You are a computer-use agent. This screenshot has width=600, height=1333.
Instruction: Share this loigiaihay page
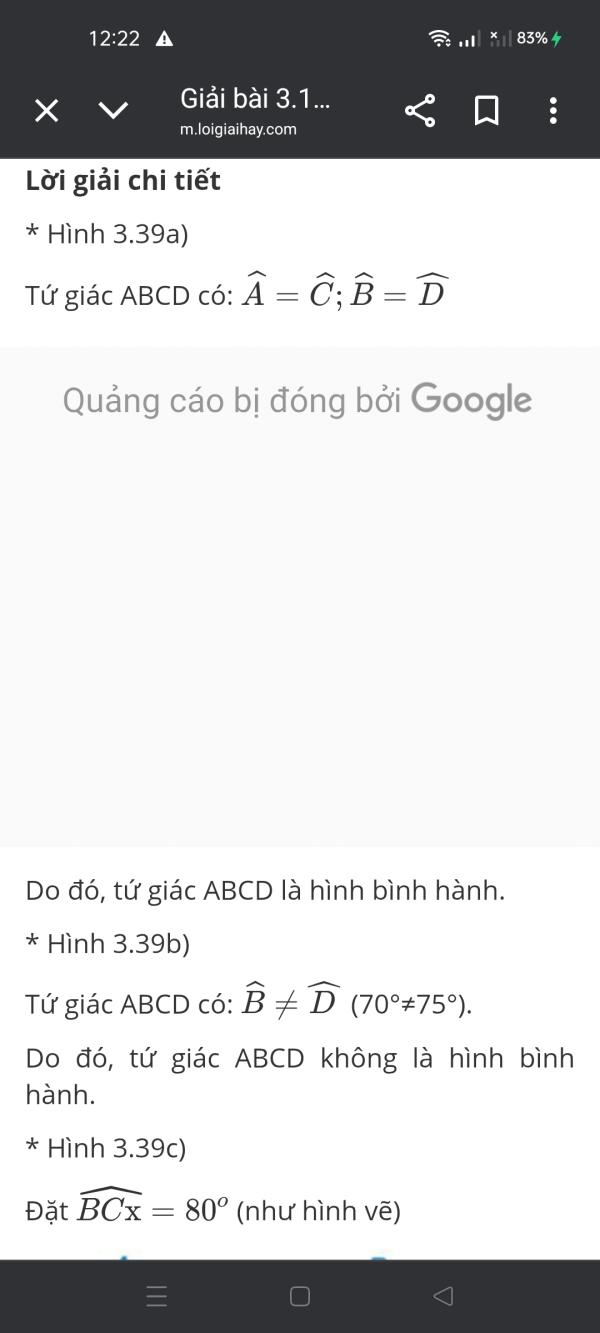click(x=420, y=110)
